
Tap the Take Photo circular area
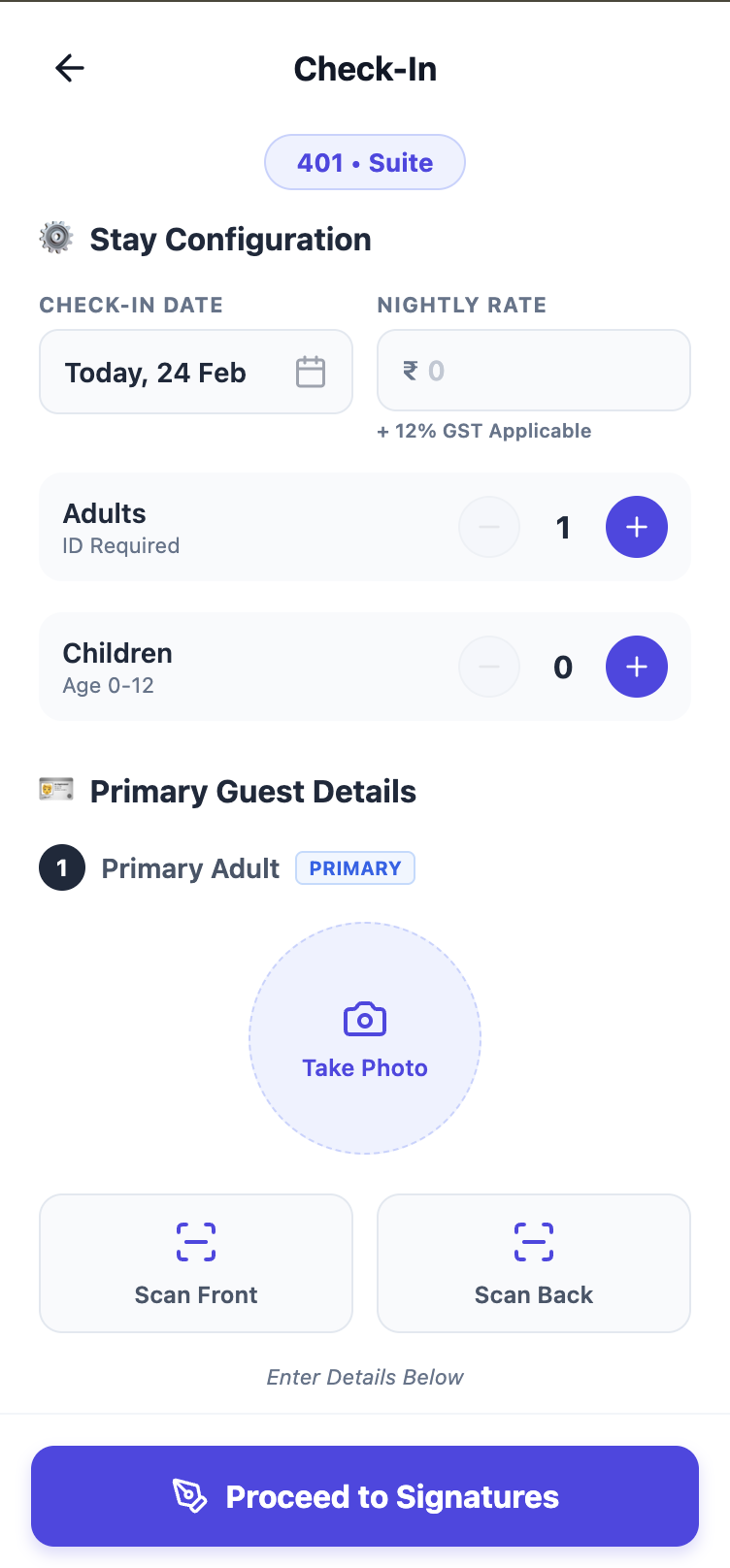click(364, 1037)
